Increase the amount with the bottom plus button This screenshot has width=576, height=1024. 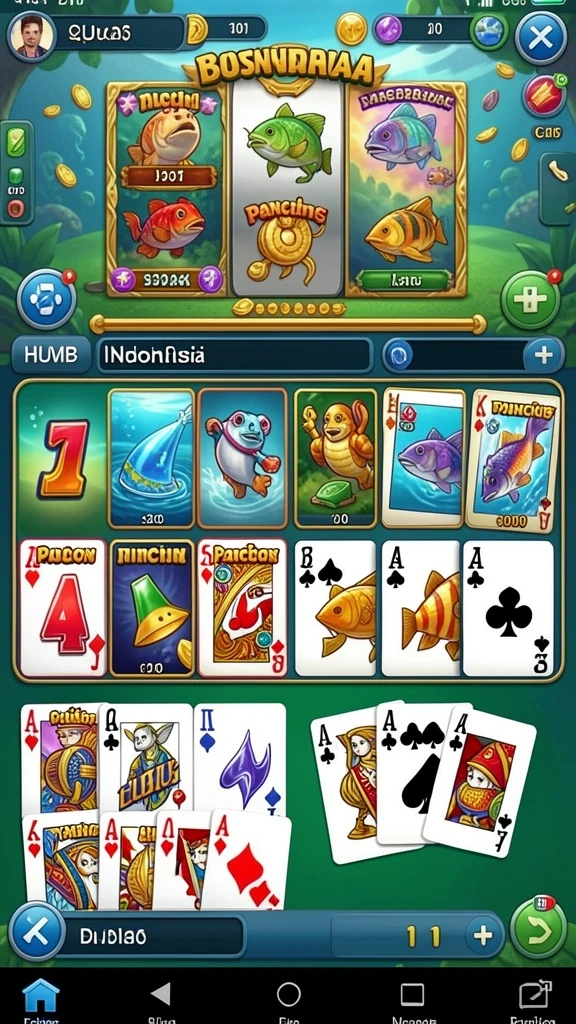(x=483, y=936)
